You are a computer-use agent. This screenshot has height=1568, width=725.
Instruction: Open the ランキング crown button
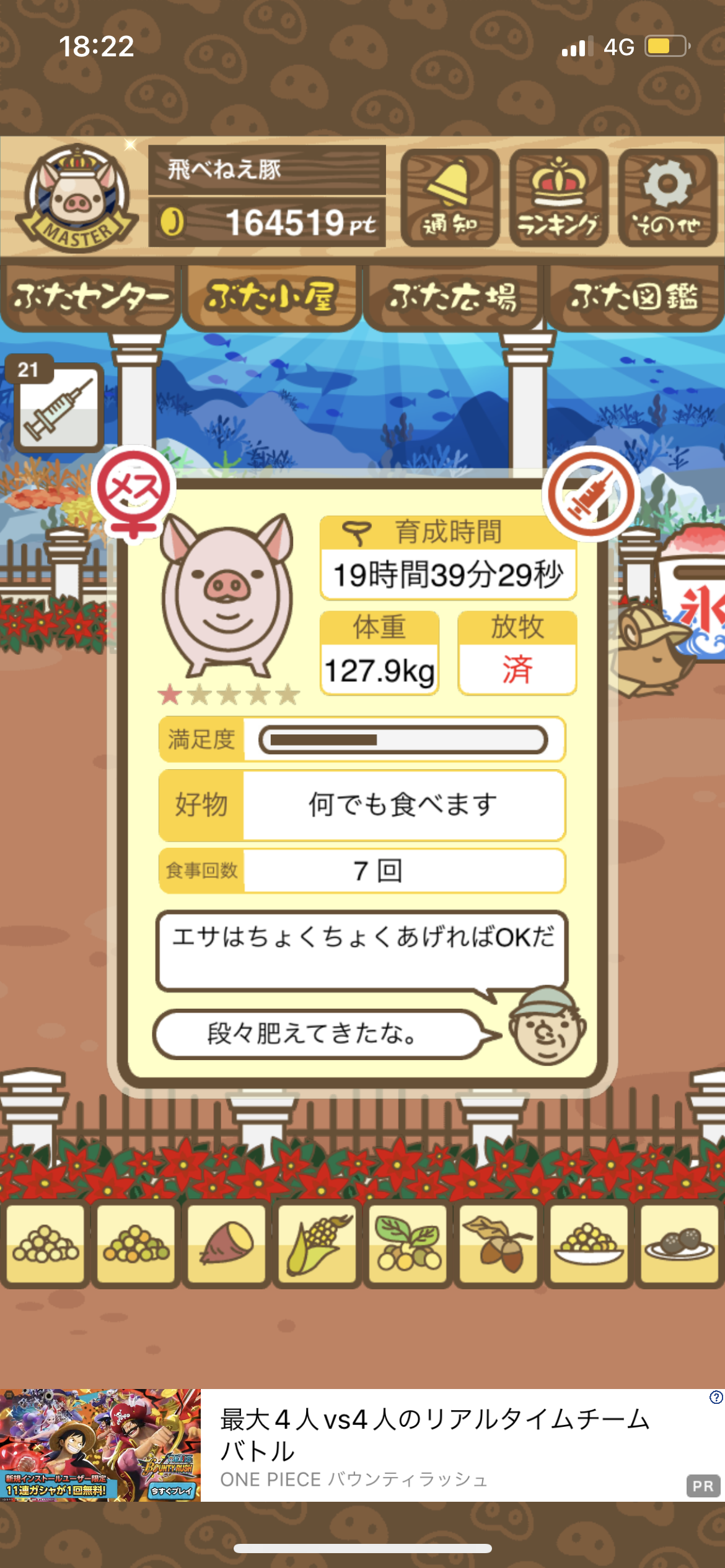pyautogui.click(x=558, y=198)
